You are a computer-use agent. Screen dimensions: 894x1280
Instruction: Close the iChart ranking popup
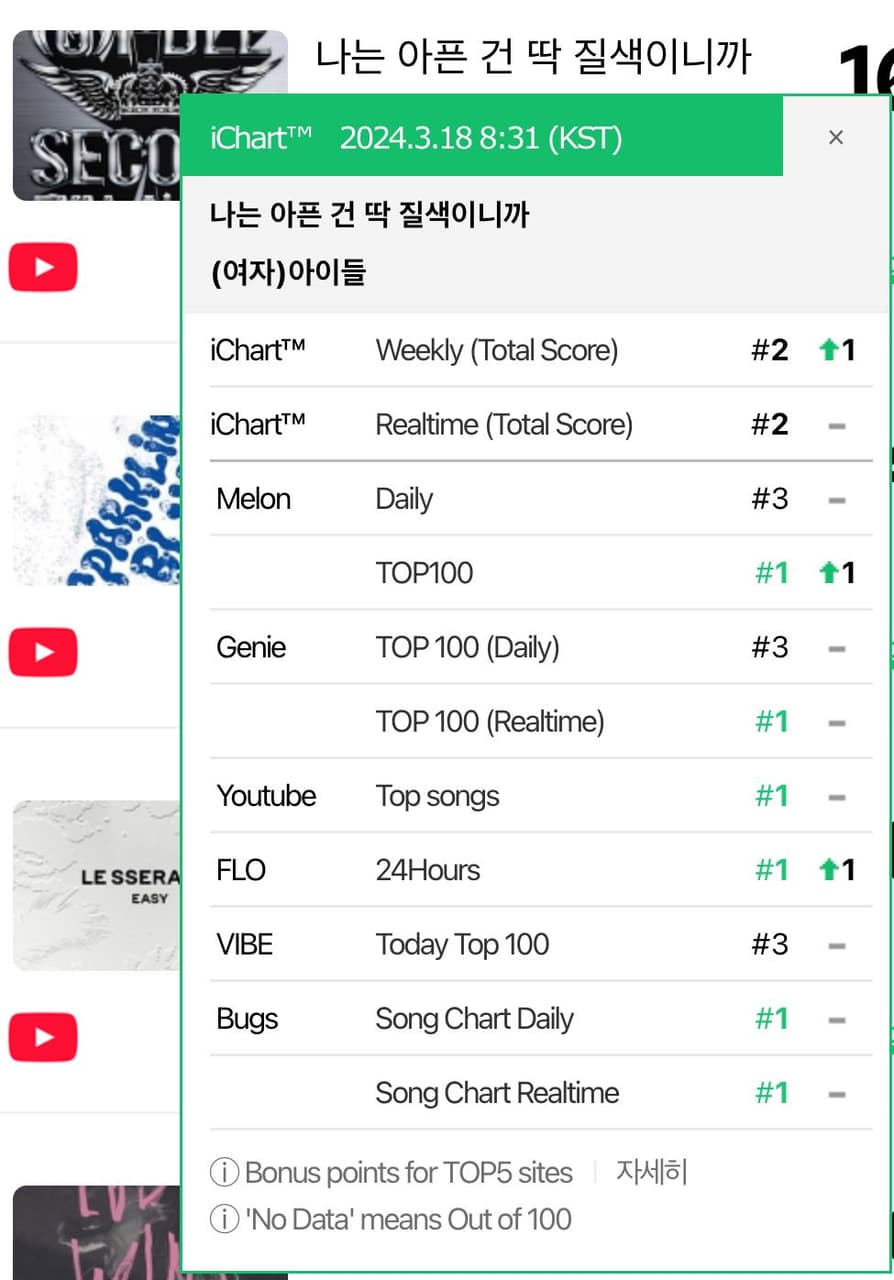(x=836, y=137)
